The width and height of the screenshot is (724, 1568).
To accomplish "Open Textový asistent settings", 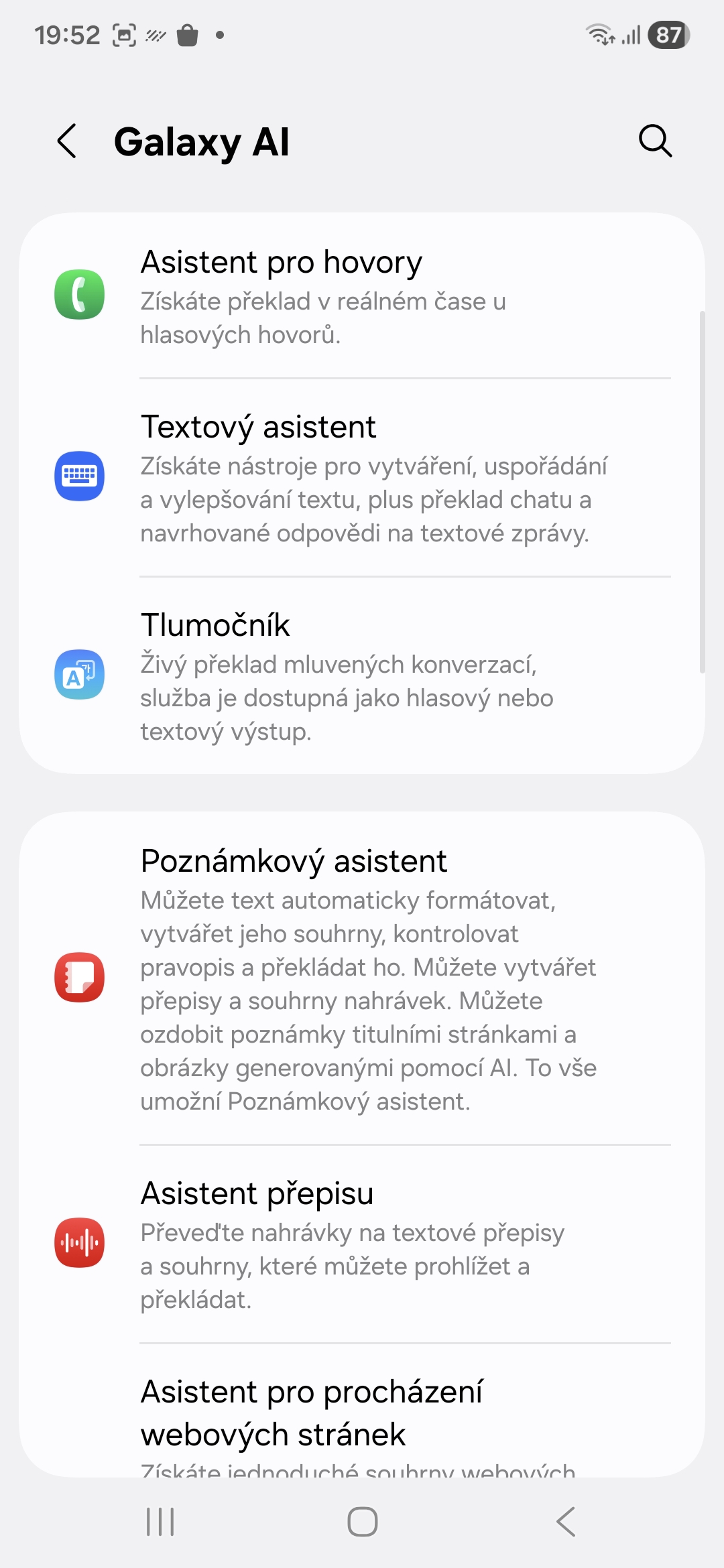I will click(x=362, y=477).
